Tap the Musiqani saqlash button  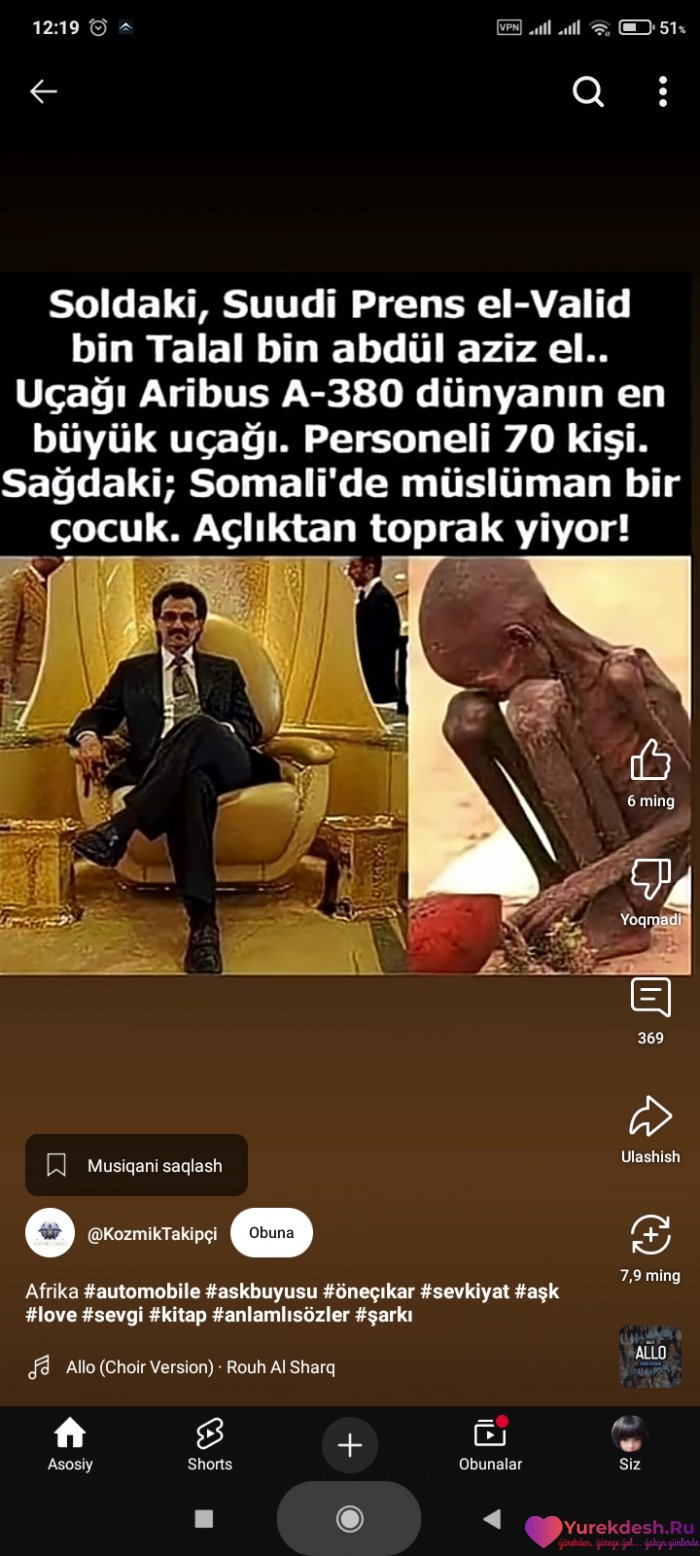pos(136,1165)
